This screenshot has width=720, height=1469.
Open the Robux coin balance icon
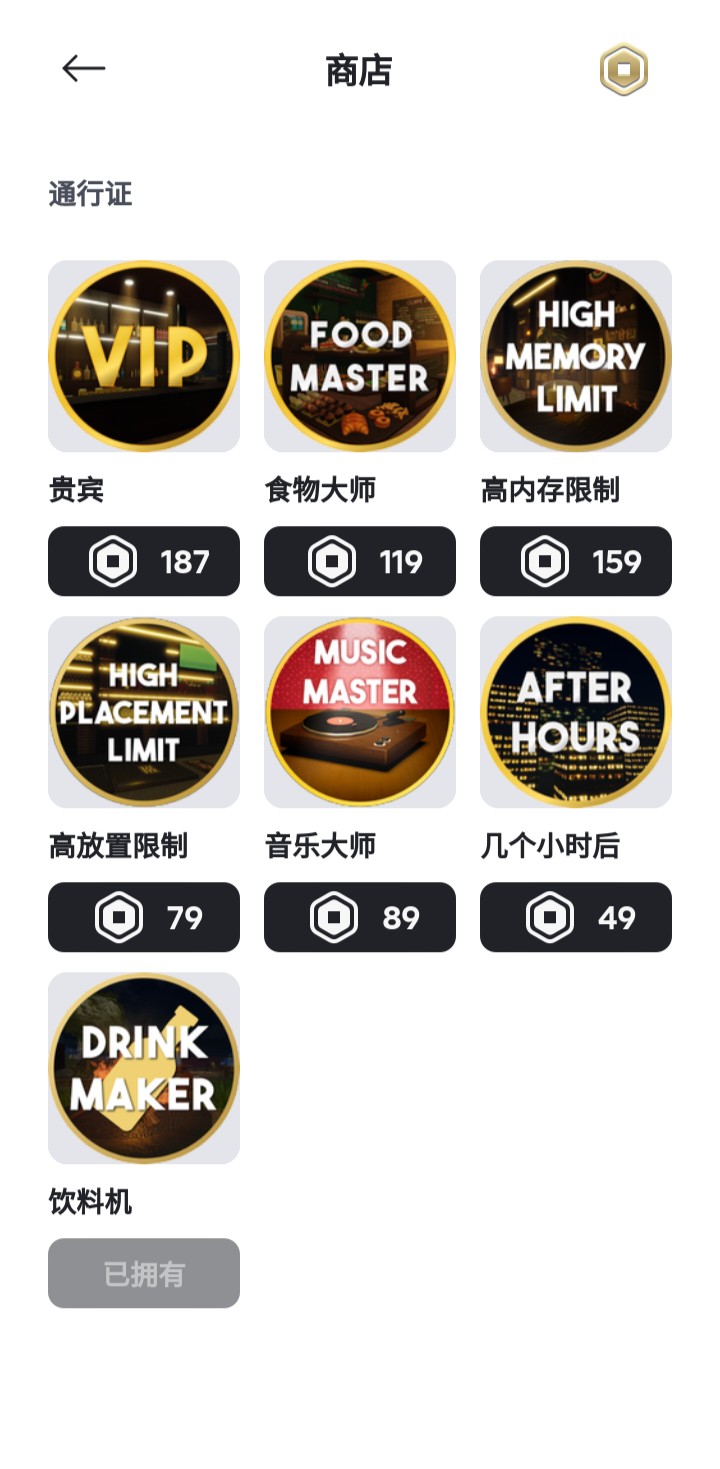tap(624, 70)
